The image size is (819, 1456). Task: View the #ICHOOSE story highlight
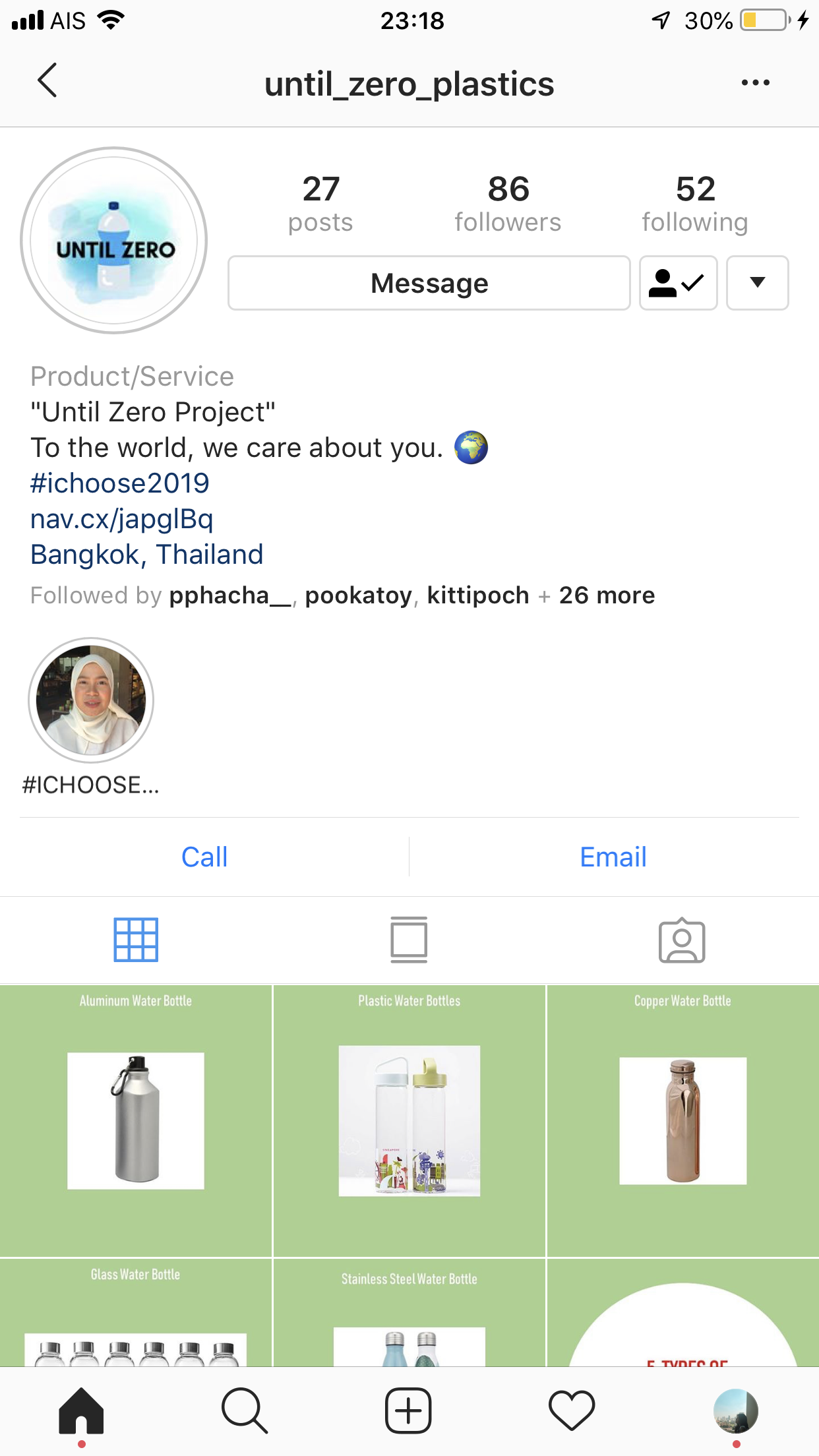coord(91,700)
